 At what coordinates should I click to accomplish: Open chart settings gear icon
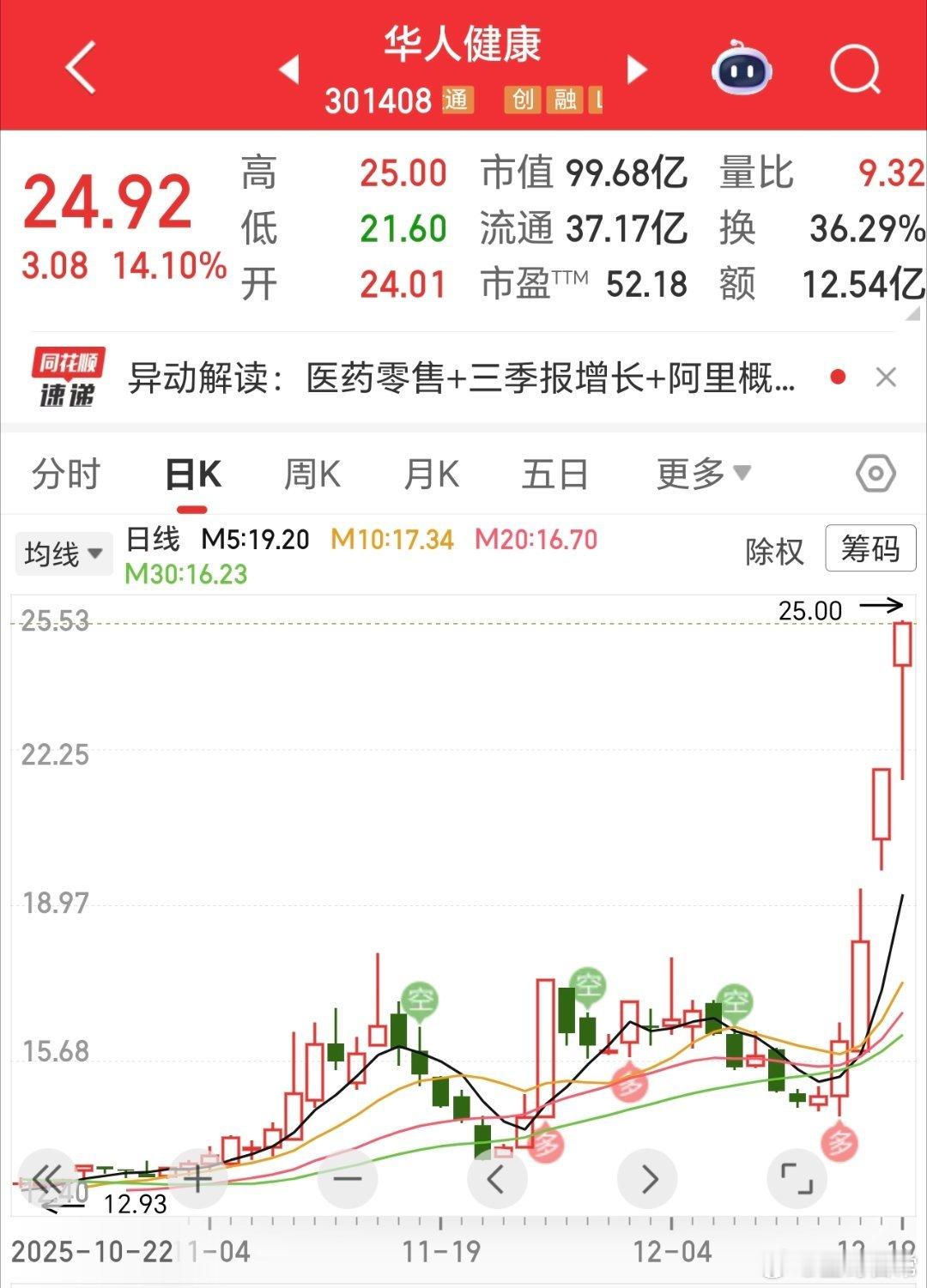coord(874,473)
